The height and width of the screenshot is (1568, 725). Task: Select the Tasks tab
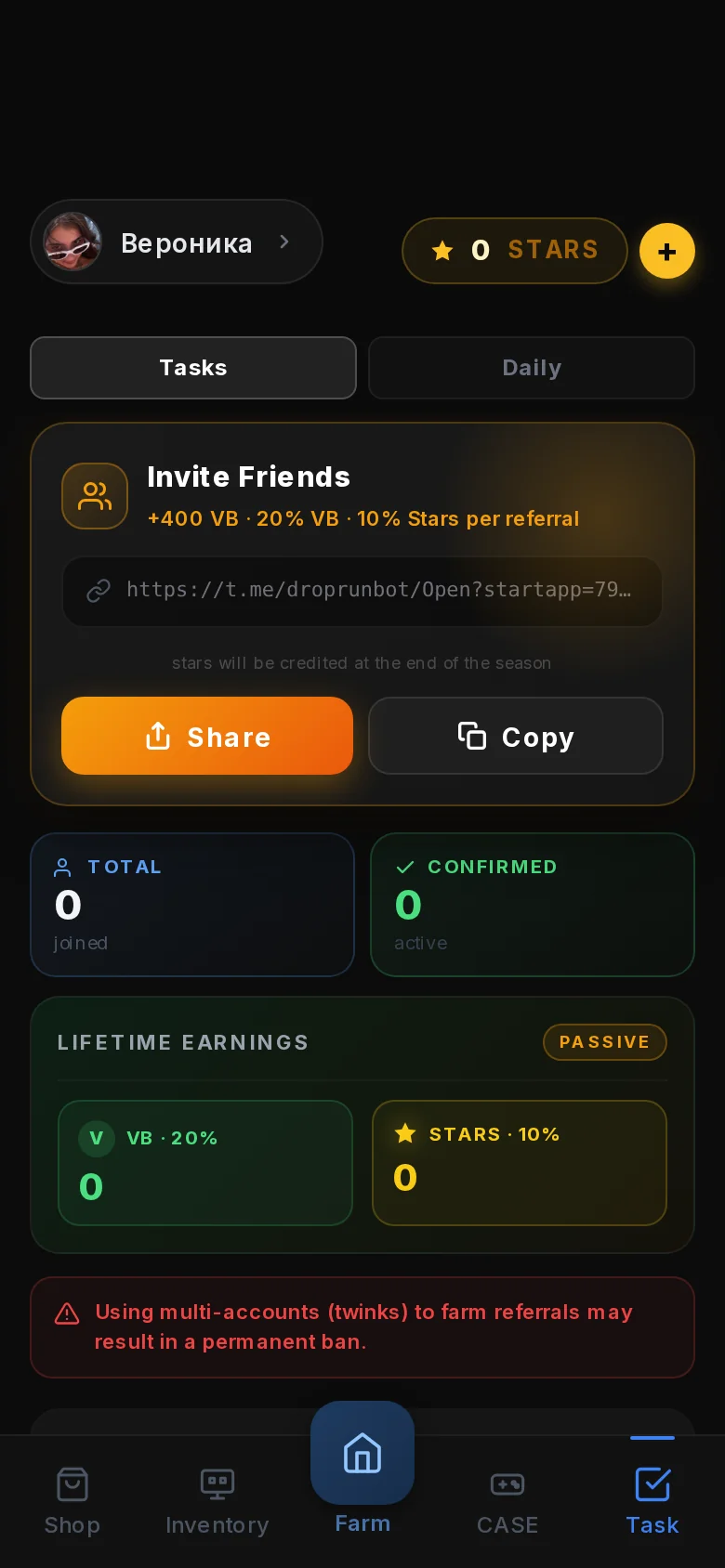(193, 368)
